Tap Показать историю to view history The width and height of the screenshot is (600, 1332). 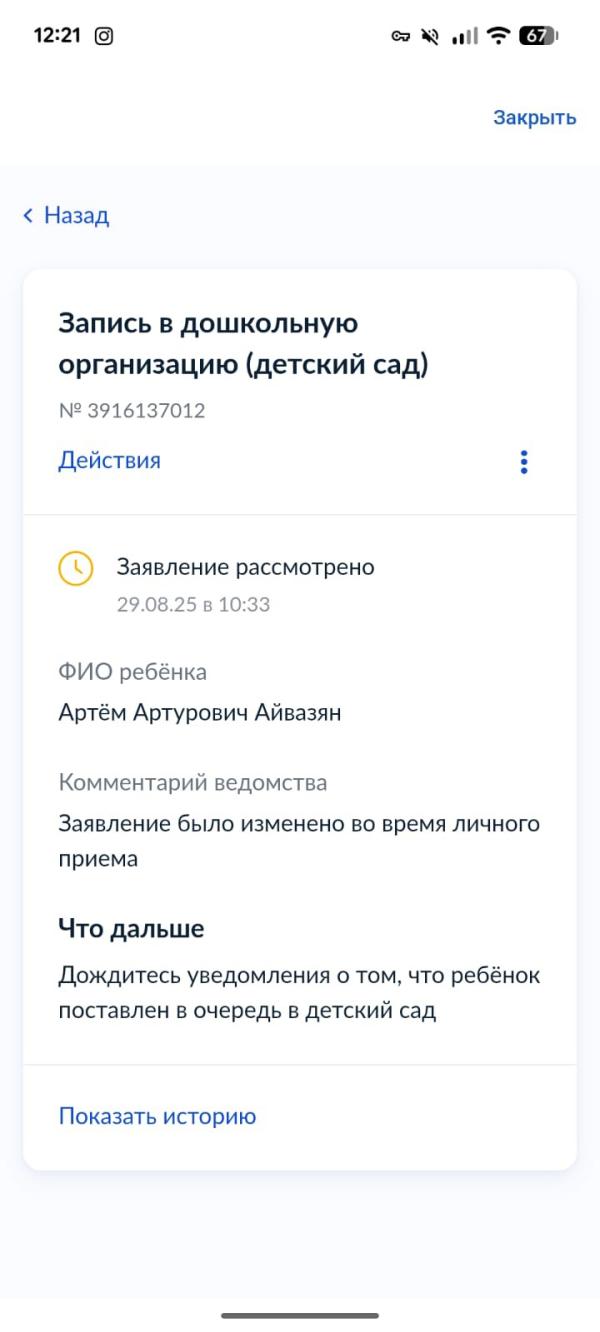tap(157, 1116)
